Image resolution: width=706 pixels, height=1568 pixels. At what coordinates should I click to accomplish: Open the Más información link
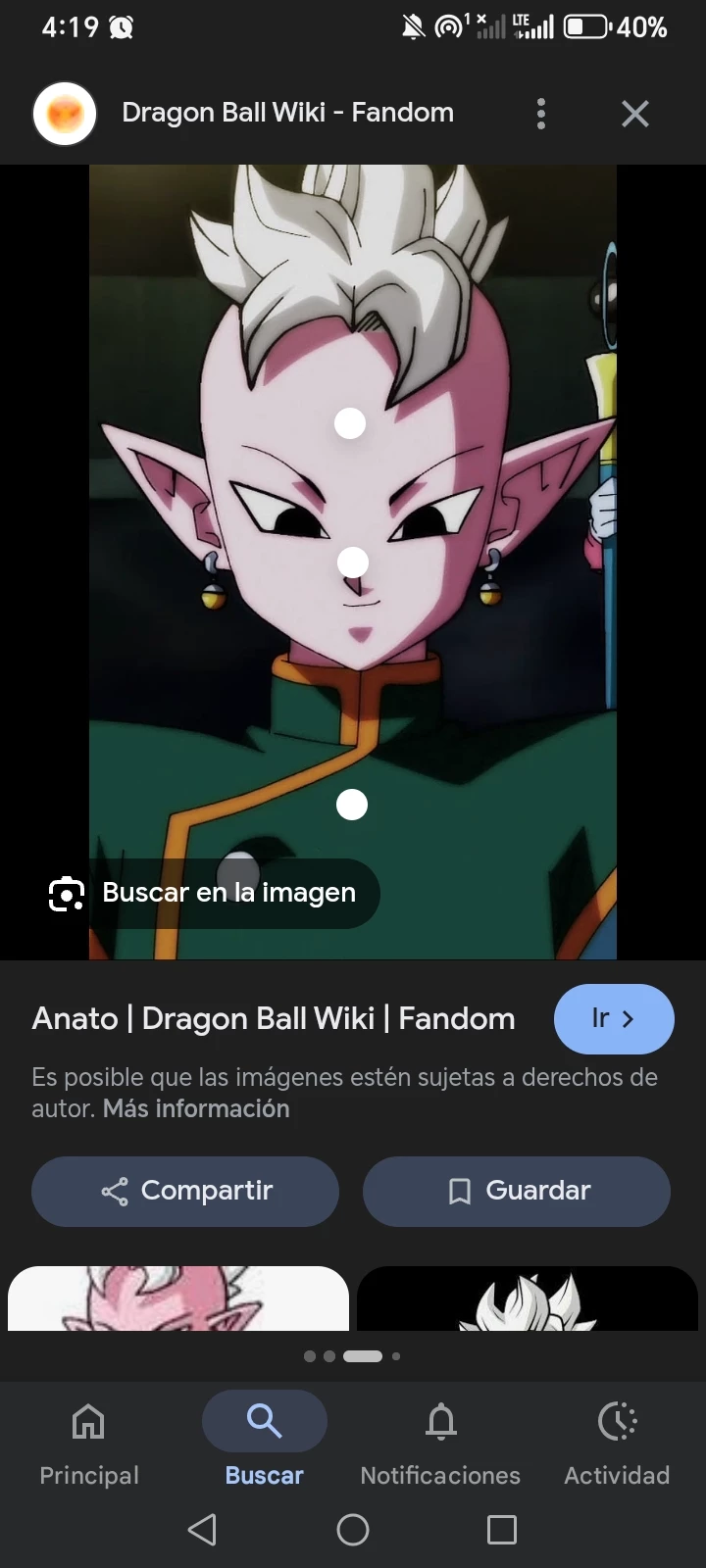tap(196, 1108)
